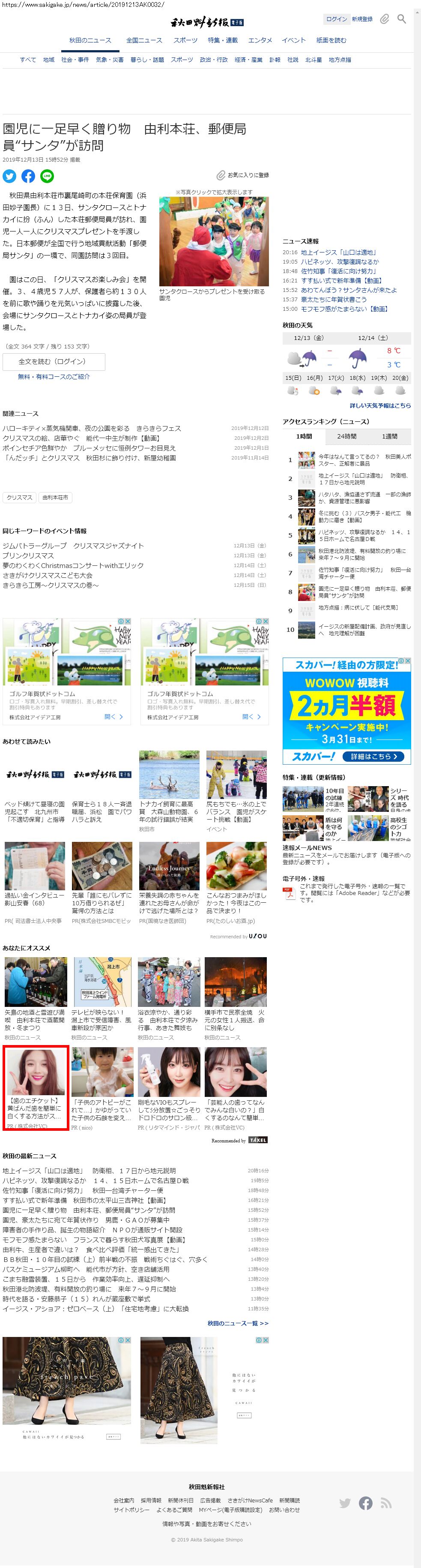Switch to the 全国ニュース tab
Image resolution: width=421 pixels, height=1568 pixels.
coord(144,40)
